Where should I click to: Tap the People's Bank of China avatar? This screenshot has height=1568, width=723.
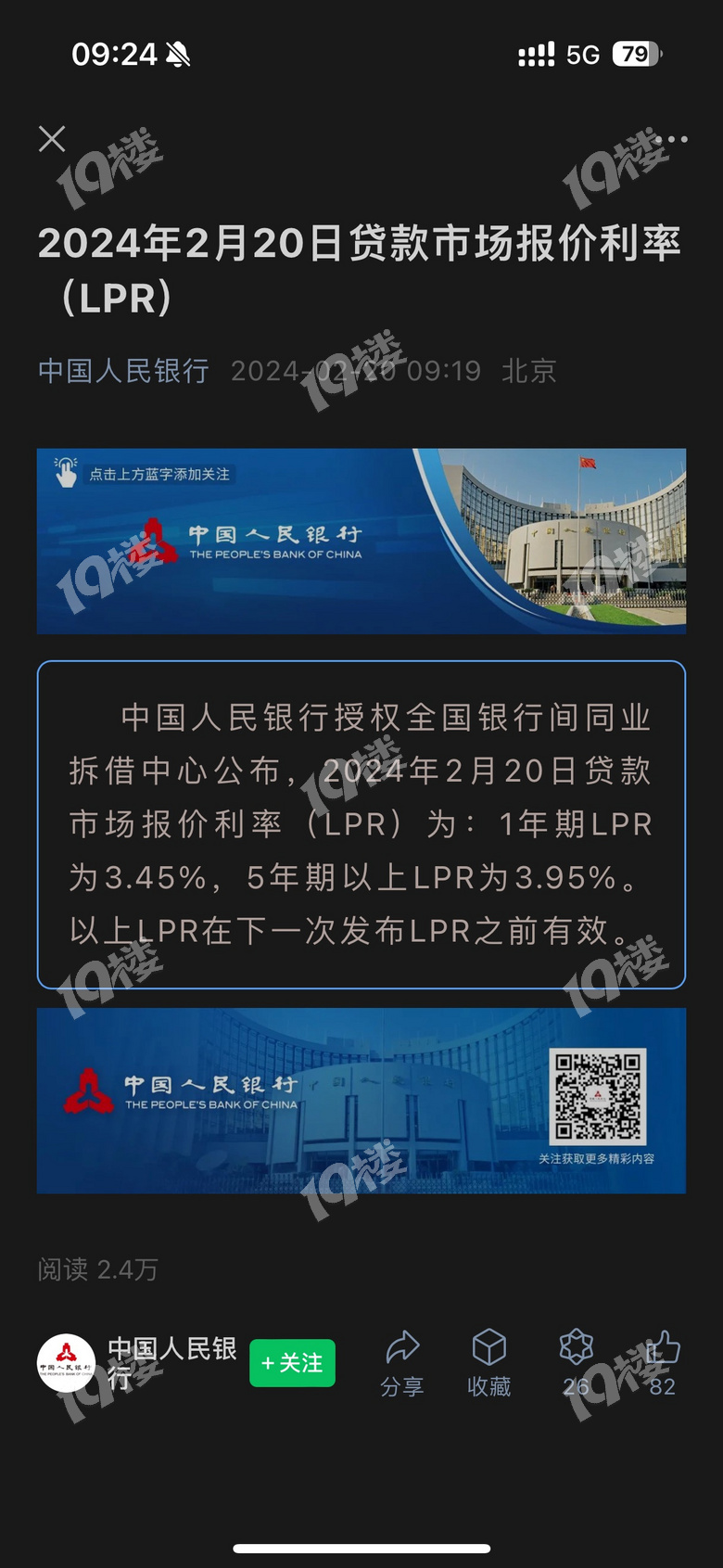coord(65,1364)
